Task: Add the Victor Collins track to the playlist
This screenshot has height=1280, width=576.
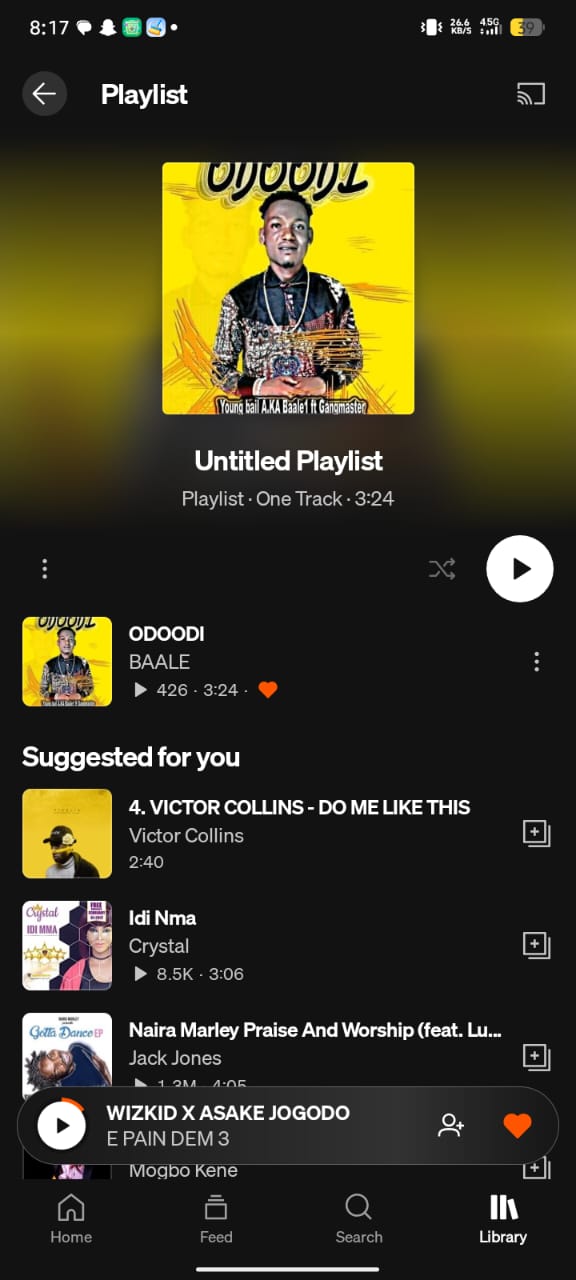Action: pos(537,834)
